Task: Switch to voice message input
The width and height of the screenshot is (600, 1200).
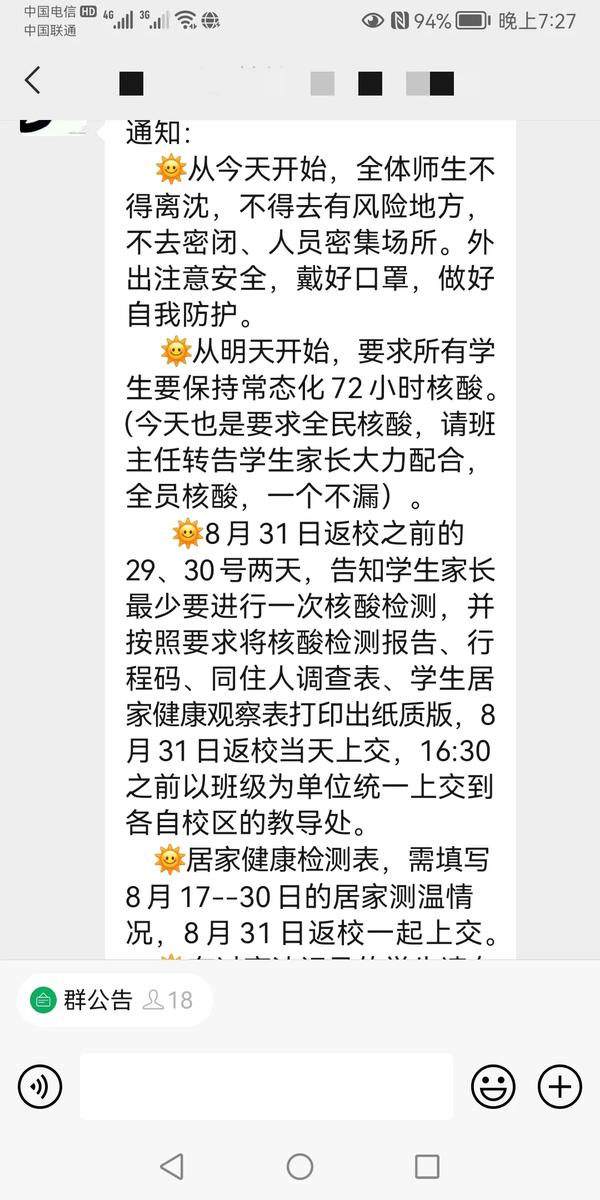Action: coord(40,1086)
